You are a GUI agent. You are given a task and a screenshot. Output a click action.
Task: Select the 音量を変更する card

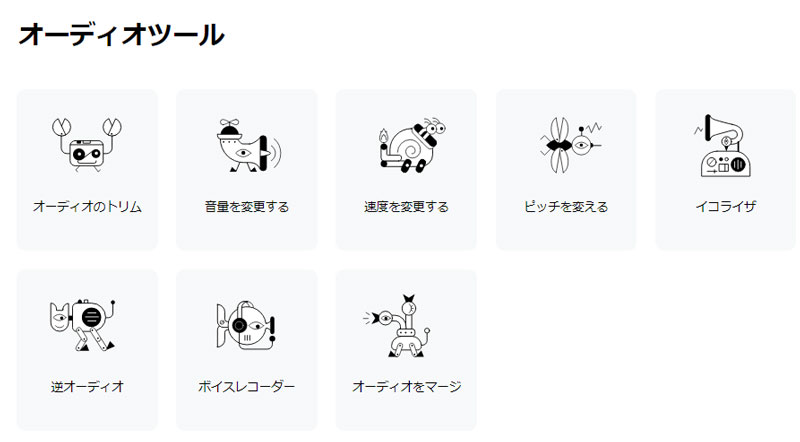pyautogui.click(x=247, y=169)
